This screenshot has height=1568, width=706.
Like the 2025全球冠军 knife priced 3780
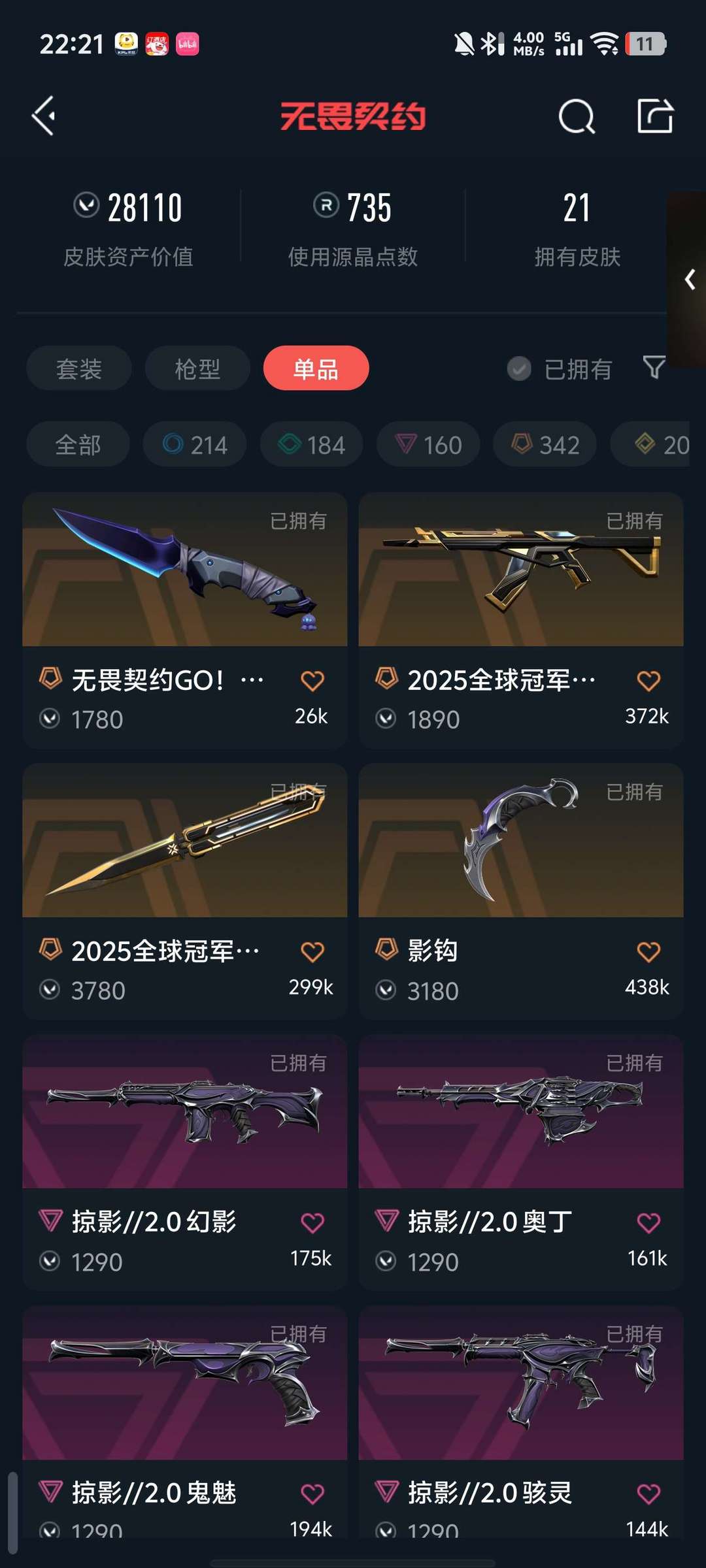click(x=312, y=952)
